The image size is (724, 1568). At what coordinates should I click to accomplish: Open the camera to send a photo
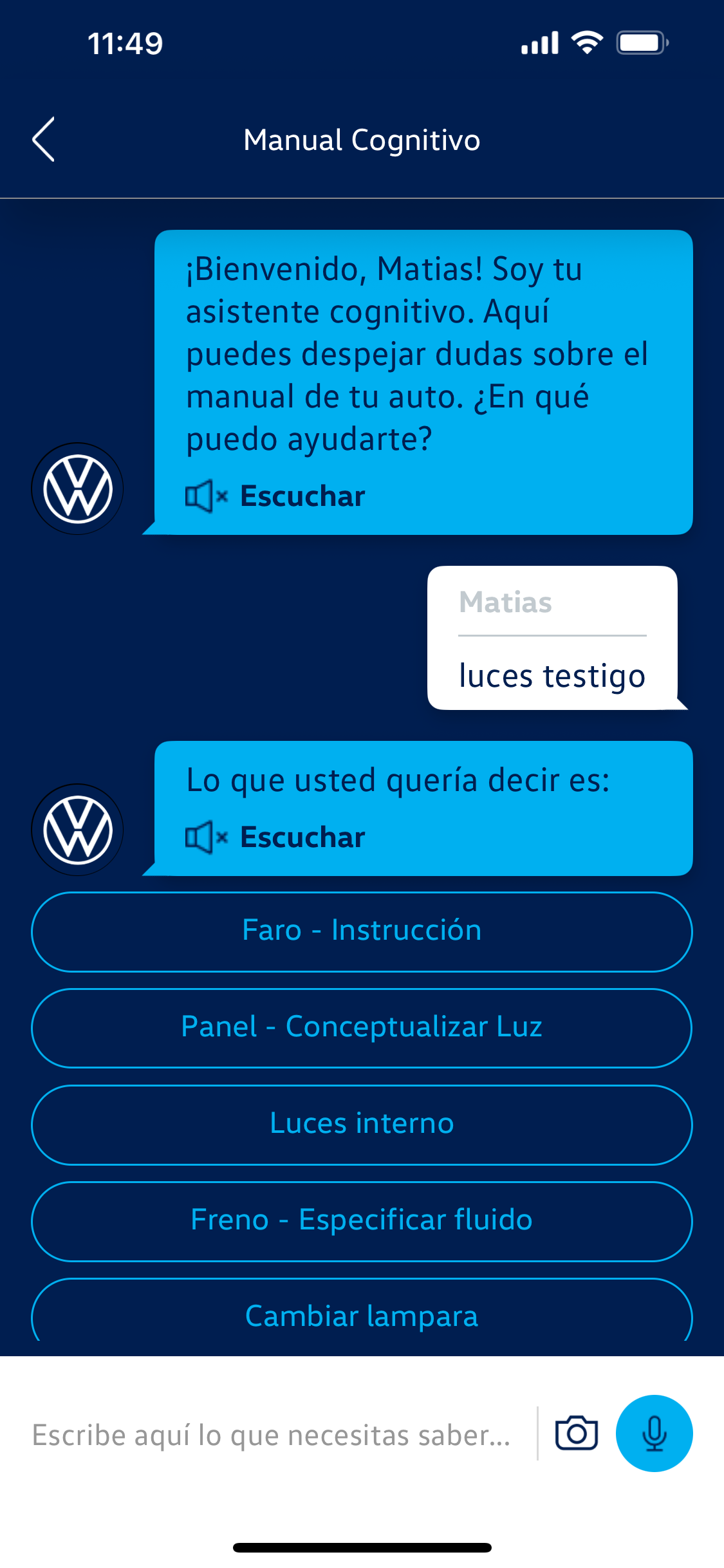576,1433
